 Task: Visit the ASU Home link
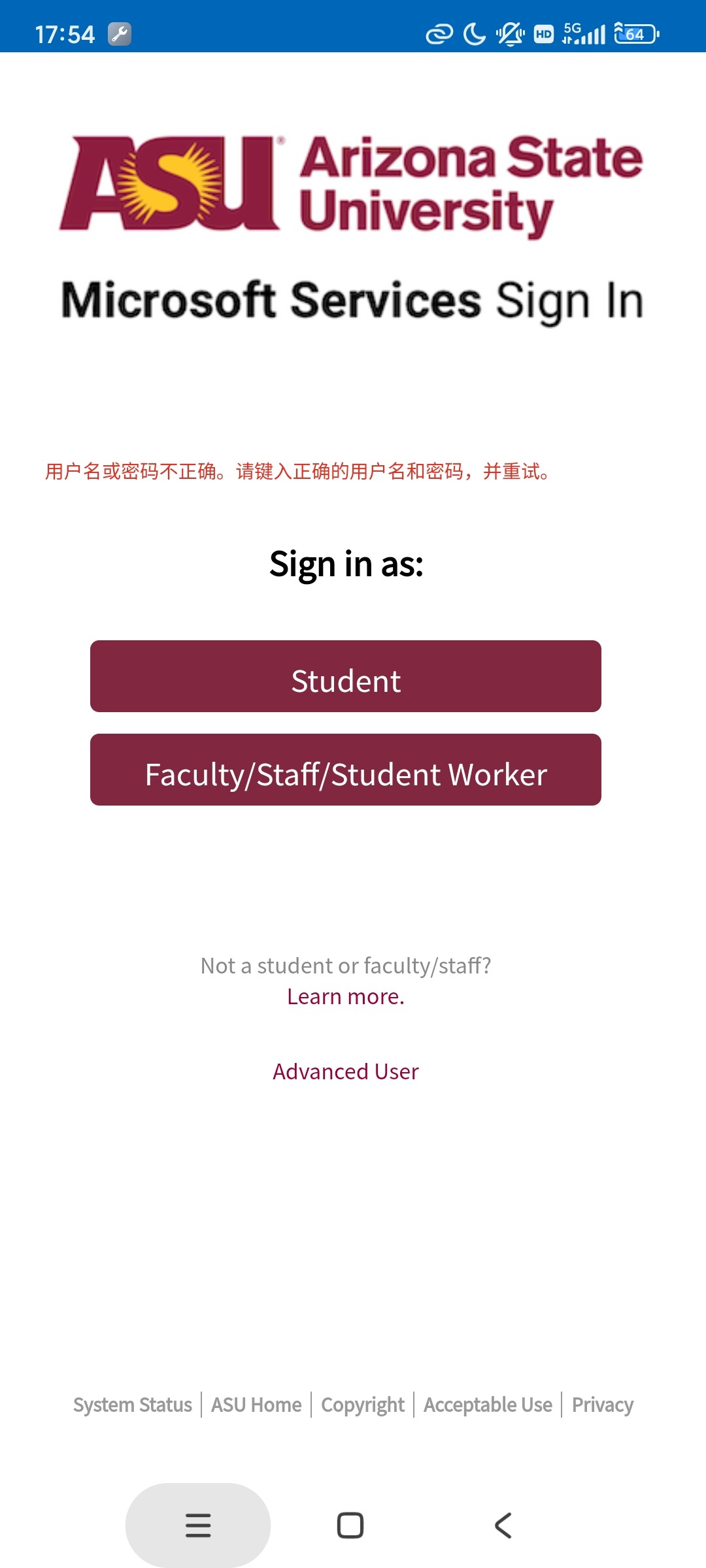point(256,1405)
